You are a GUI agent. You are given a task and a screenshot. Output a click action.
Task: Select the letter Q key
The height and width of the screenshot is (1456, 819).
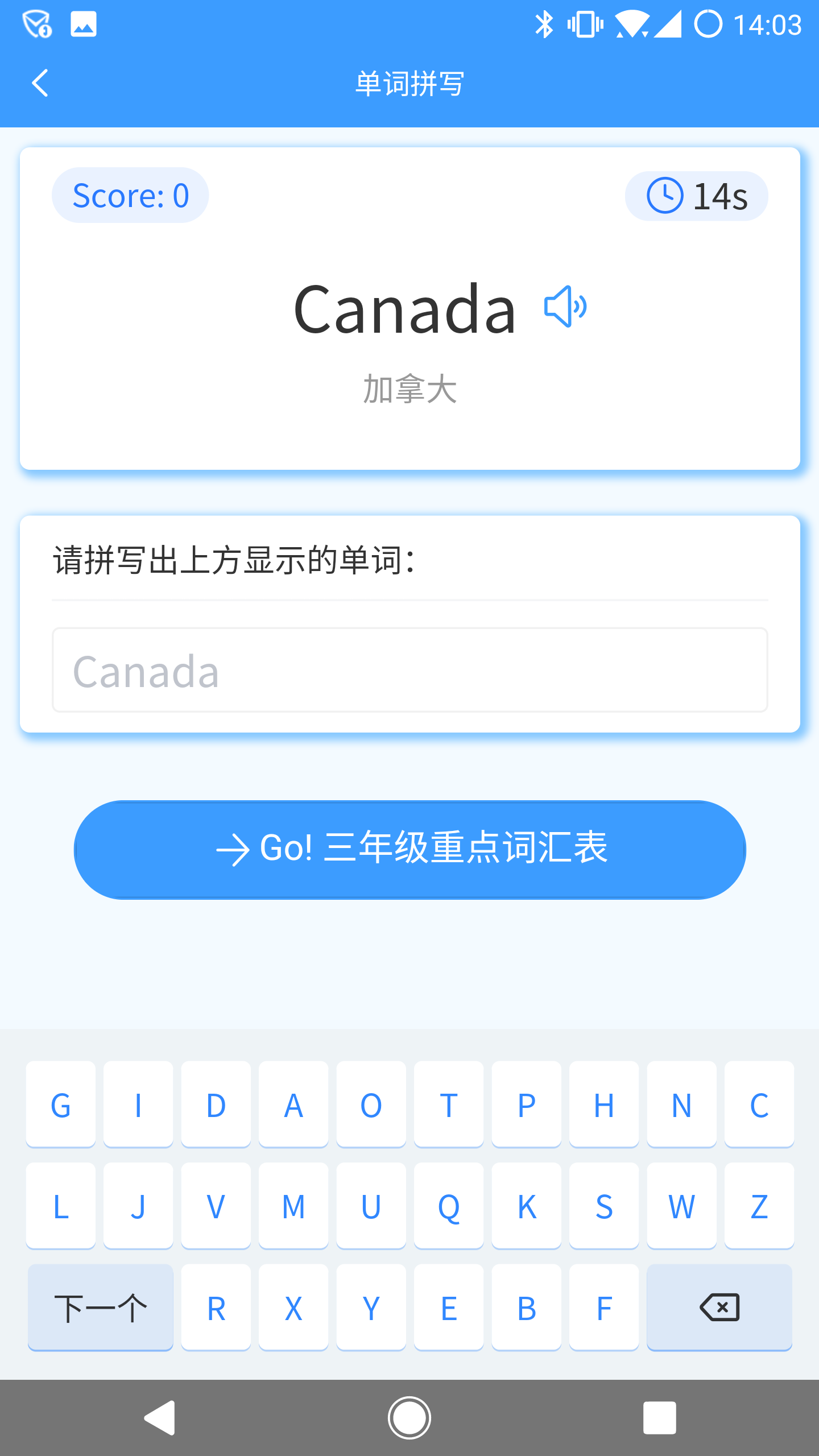(449, 1206)
